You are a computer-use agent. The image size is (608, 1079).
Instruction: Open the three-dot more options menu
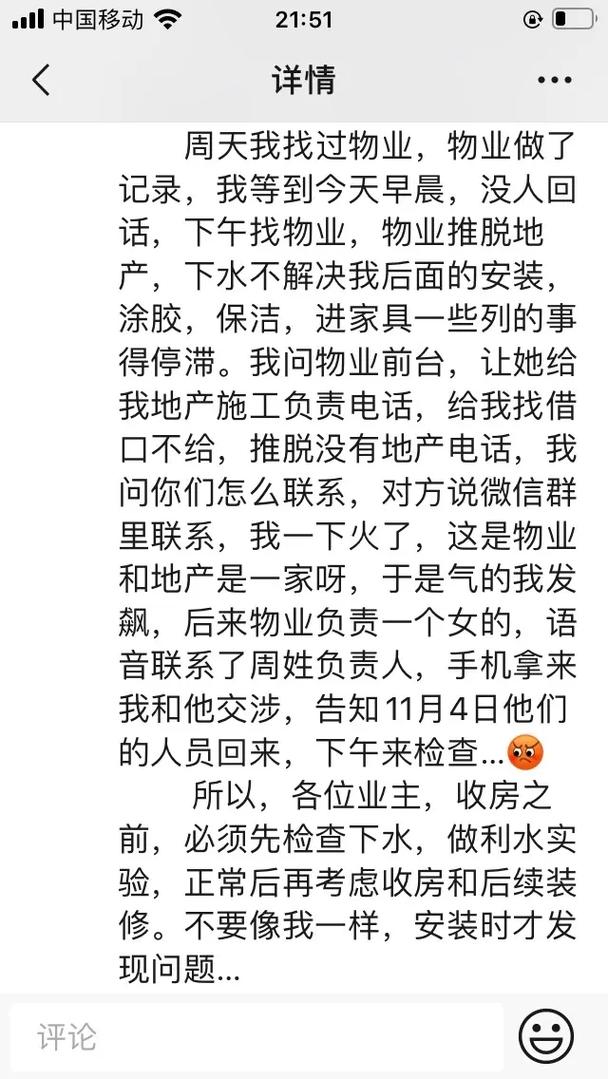click(x=554, y=81)
